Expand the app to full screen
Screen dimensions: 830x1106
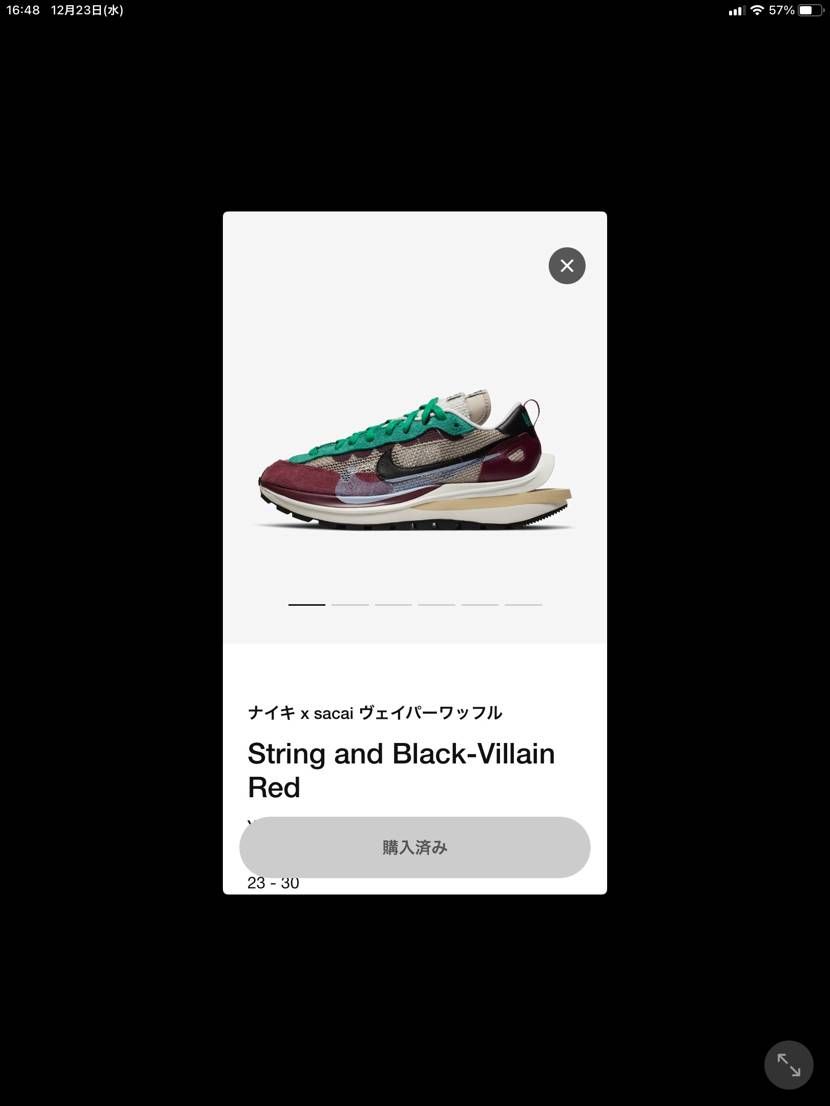coord(789,1065)
